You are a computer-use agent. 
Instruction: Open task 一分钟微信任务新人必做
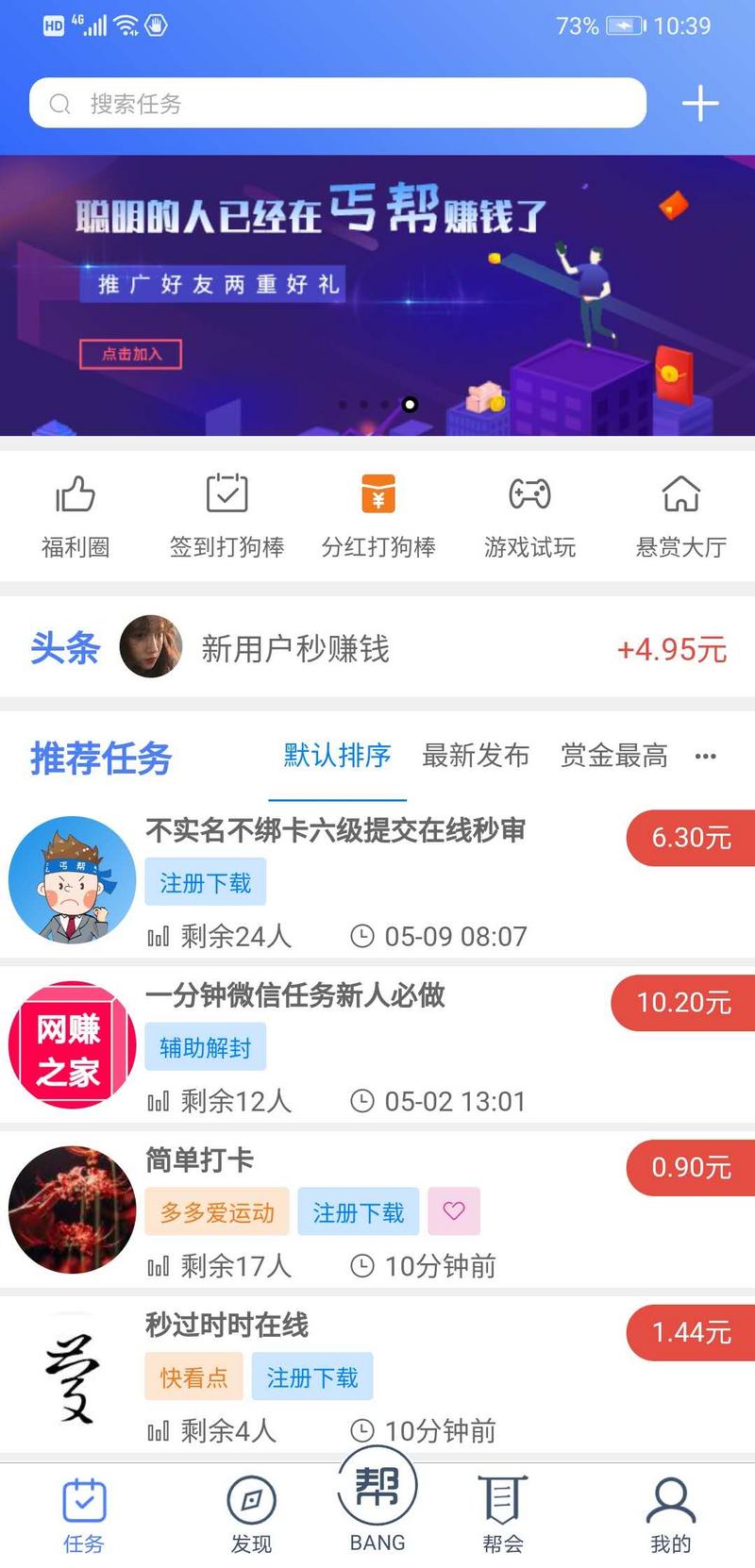(x=294, y=995)
